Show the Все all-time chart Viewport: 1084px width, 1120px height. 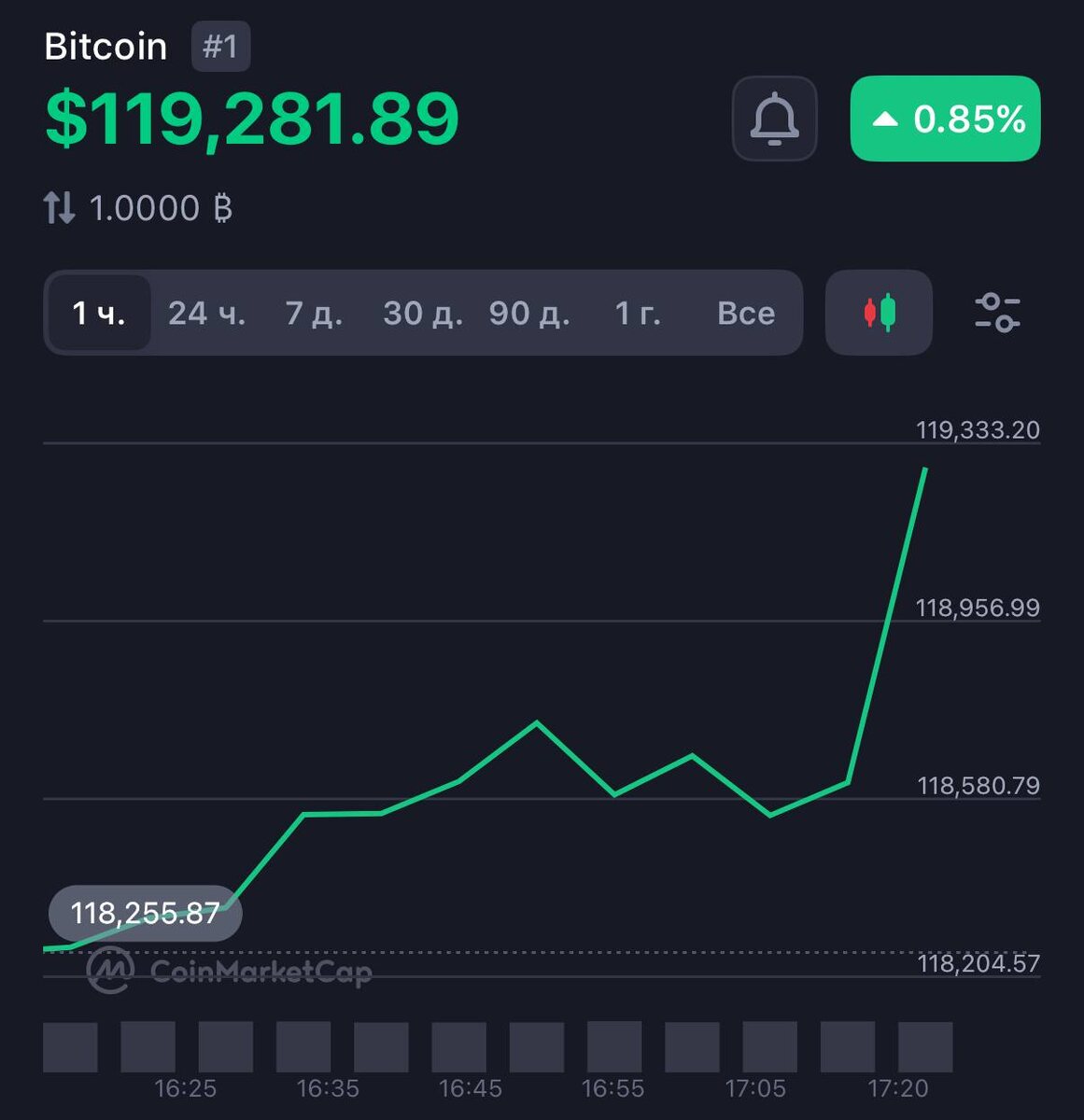tap(745, 314)
